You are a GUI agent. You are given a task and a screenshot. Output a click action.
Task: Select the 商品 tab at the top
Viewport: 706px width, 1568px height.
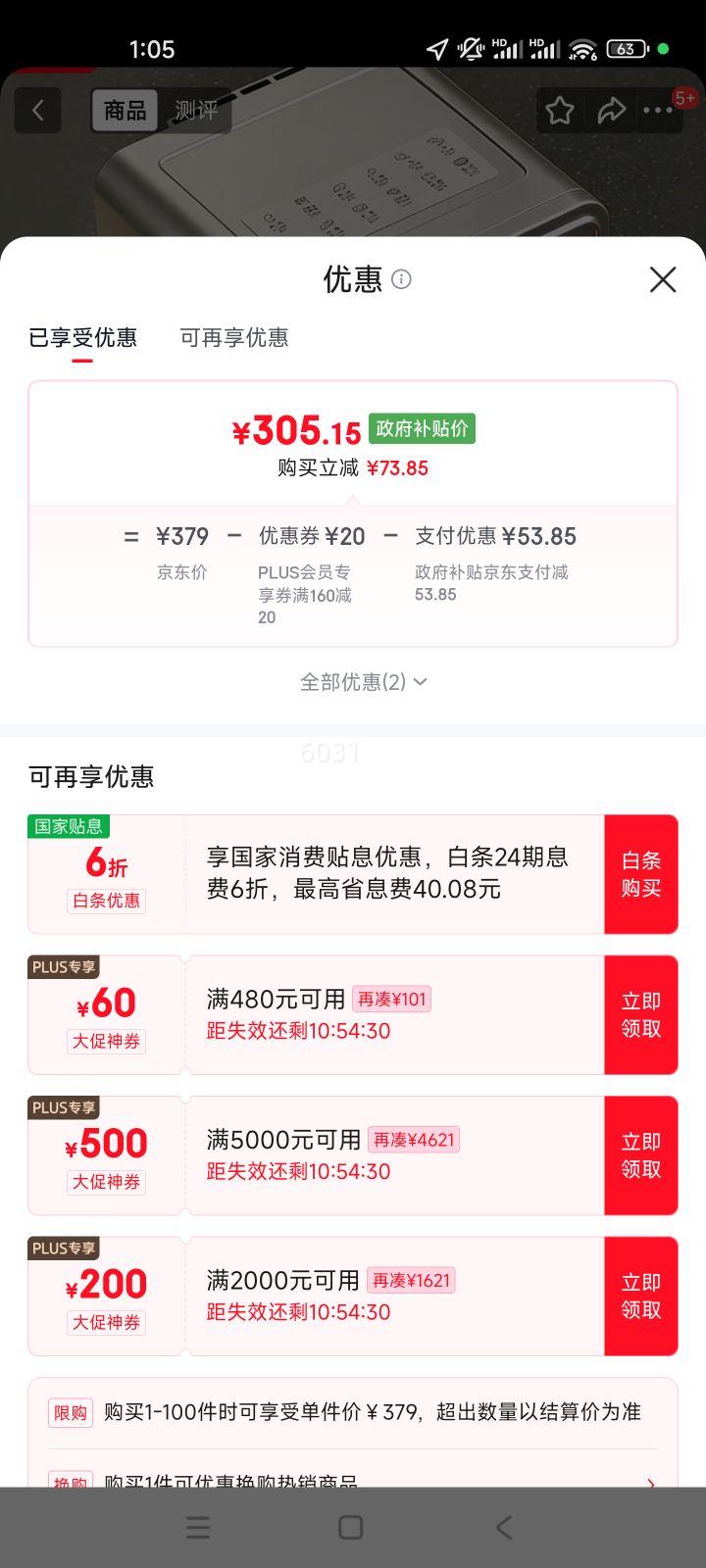click(125, 110)
